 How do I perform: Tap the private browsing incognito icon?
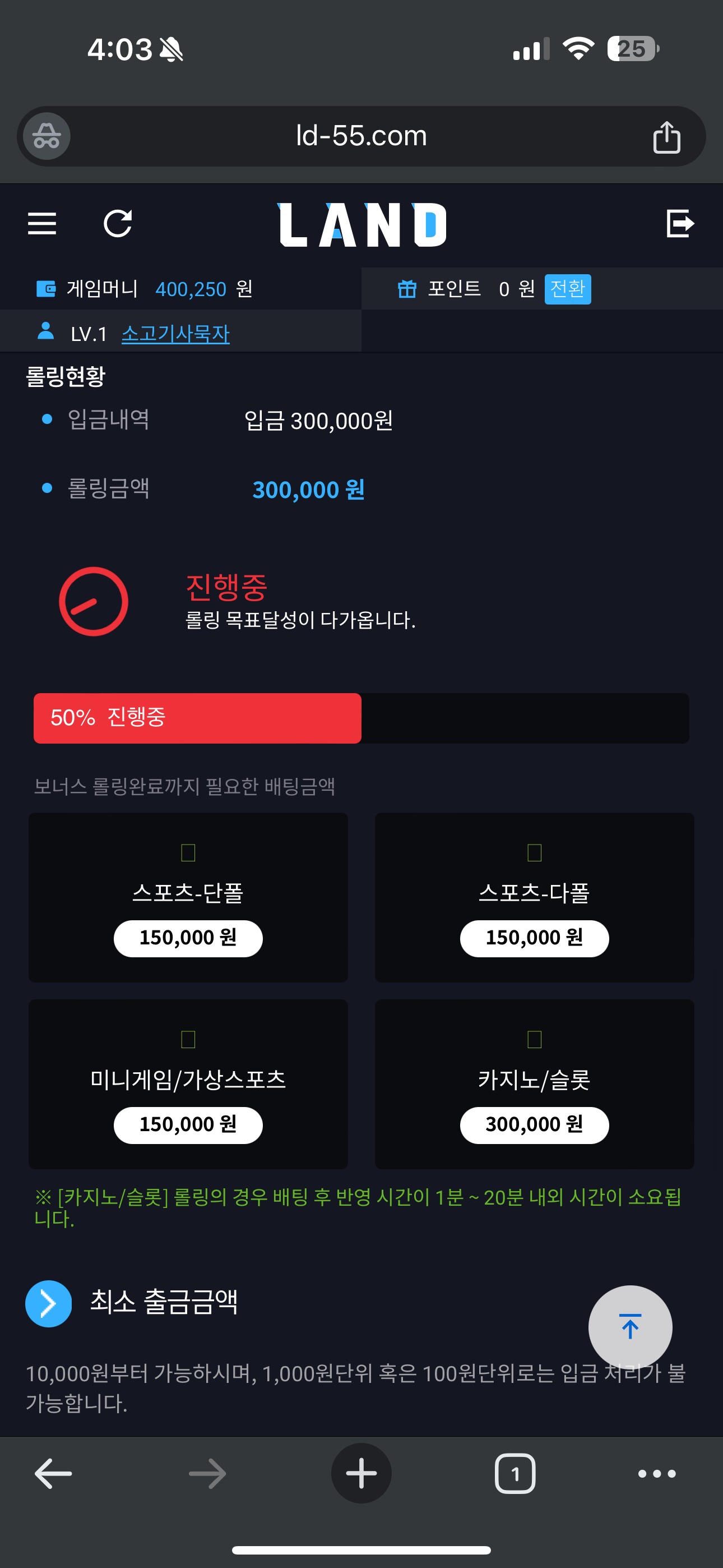tap(47, 136)
